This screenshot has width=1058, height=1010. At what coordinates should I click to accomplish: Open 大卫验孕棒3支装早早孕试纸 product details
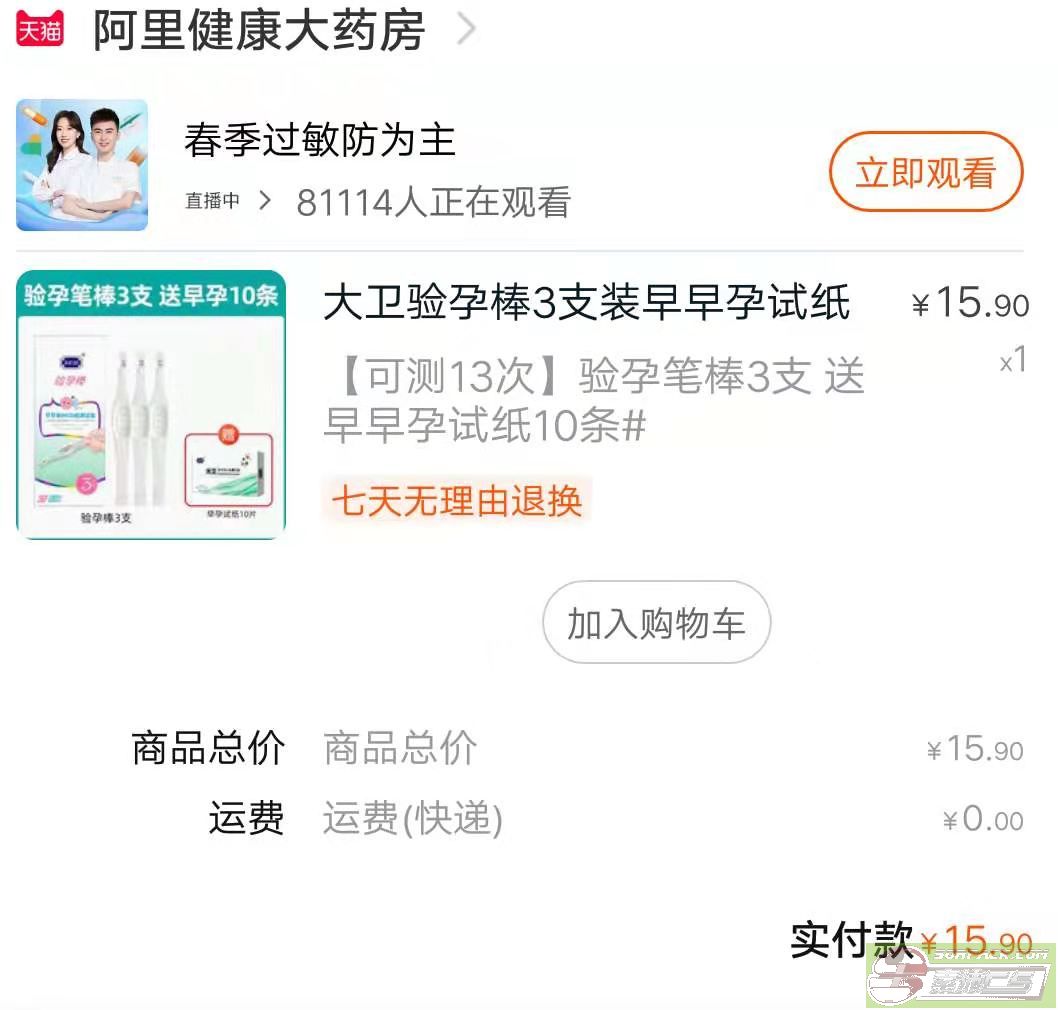click(586, 304)
